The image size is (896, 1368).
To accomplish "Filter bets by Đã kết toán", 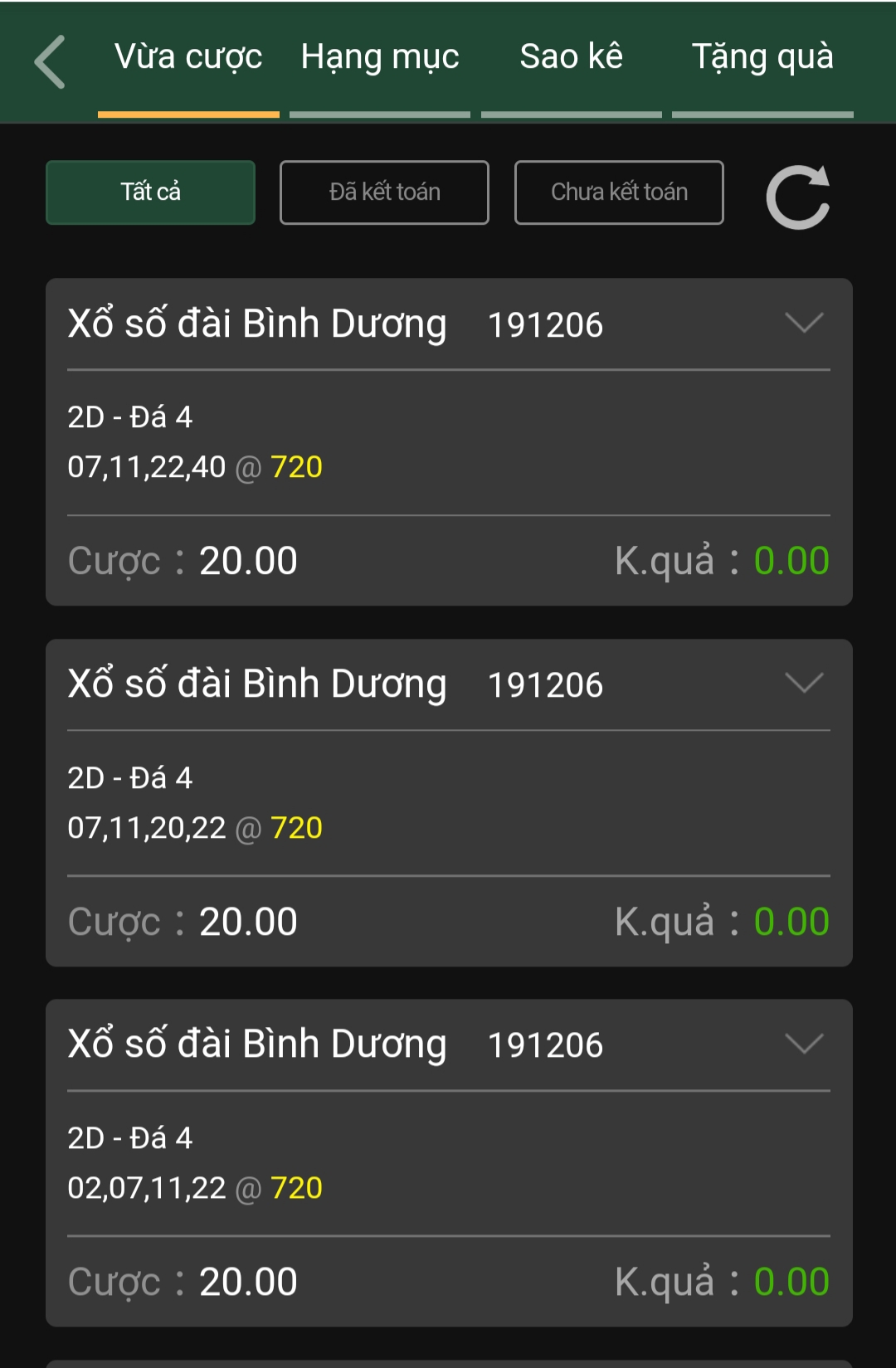I will 384,192.
